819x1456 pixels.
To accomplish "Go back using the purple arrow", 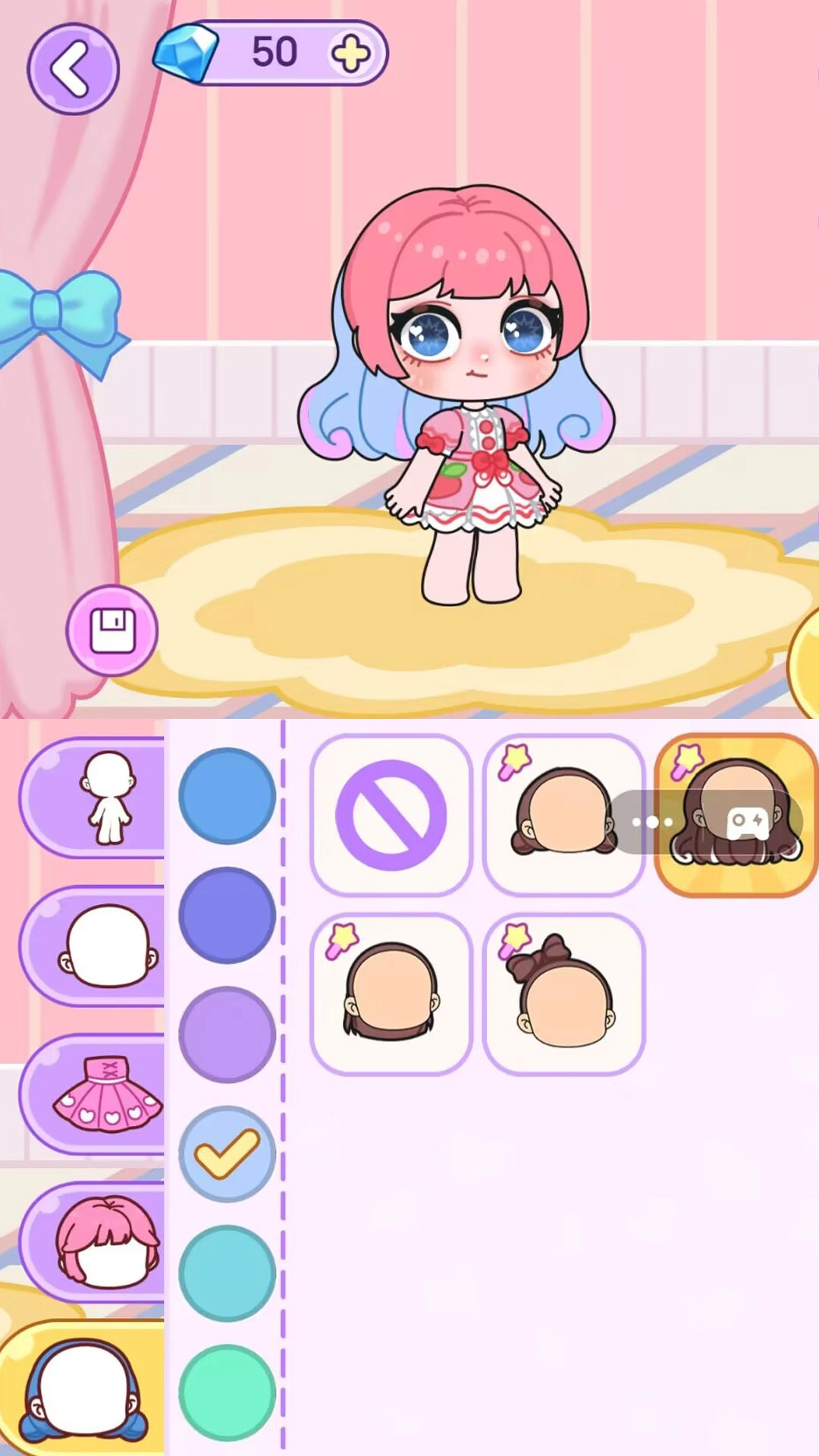I will coord(73,69).
